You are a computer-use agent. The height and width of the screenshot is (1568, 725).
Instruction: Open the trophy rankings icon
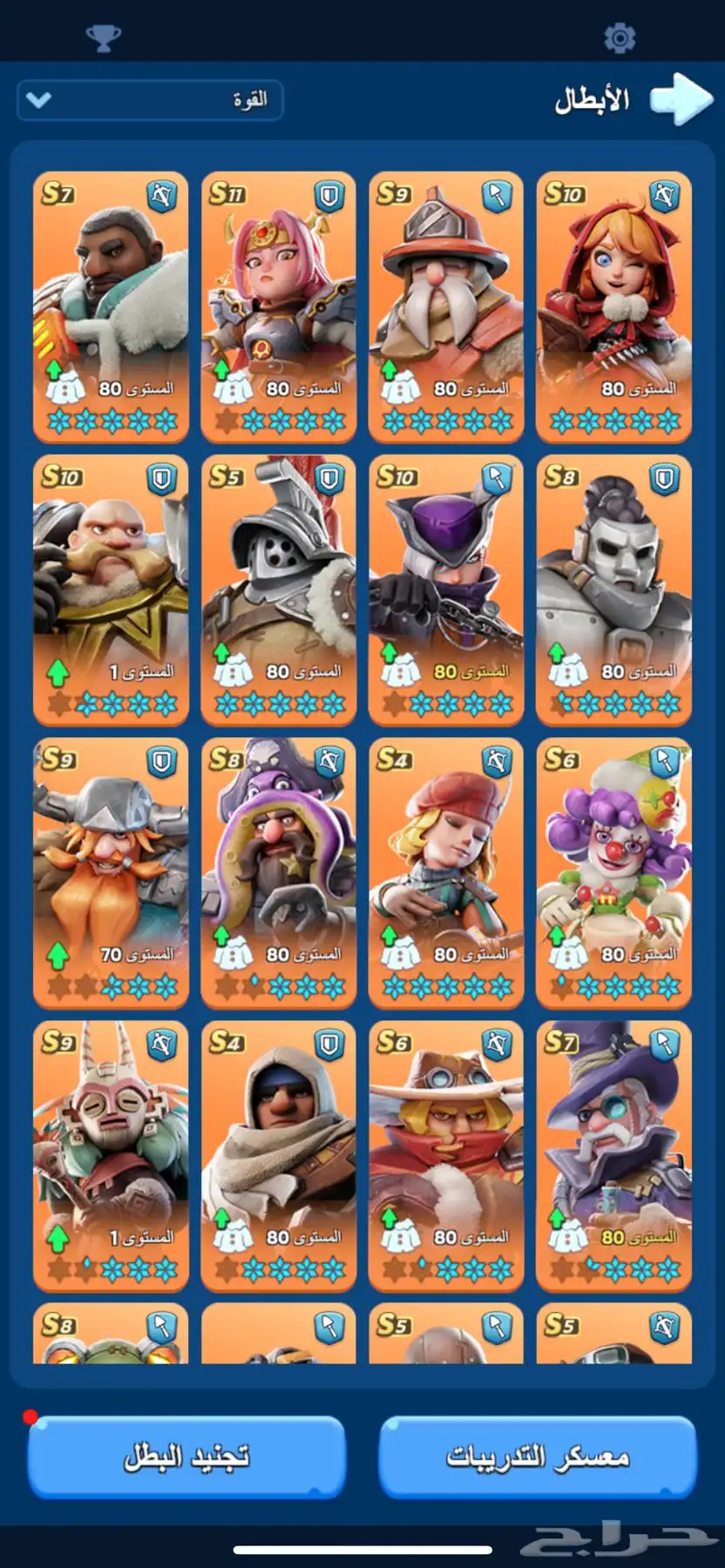[x=103, y=37]
